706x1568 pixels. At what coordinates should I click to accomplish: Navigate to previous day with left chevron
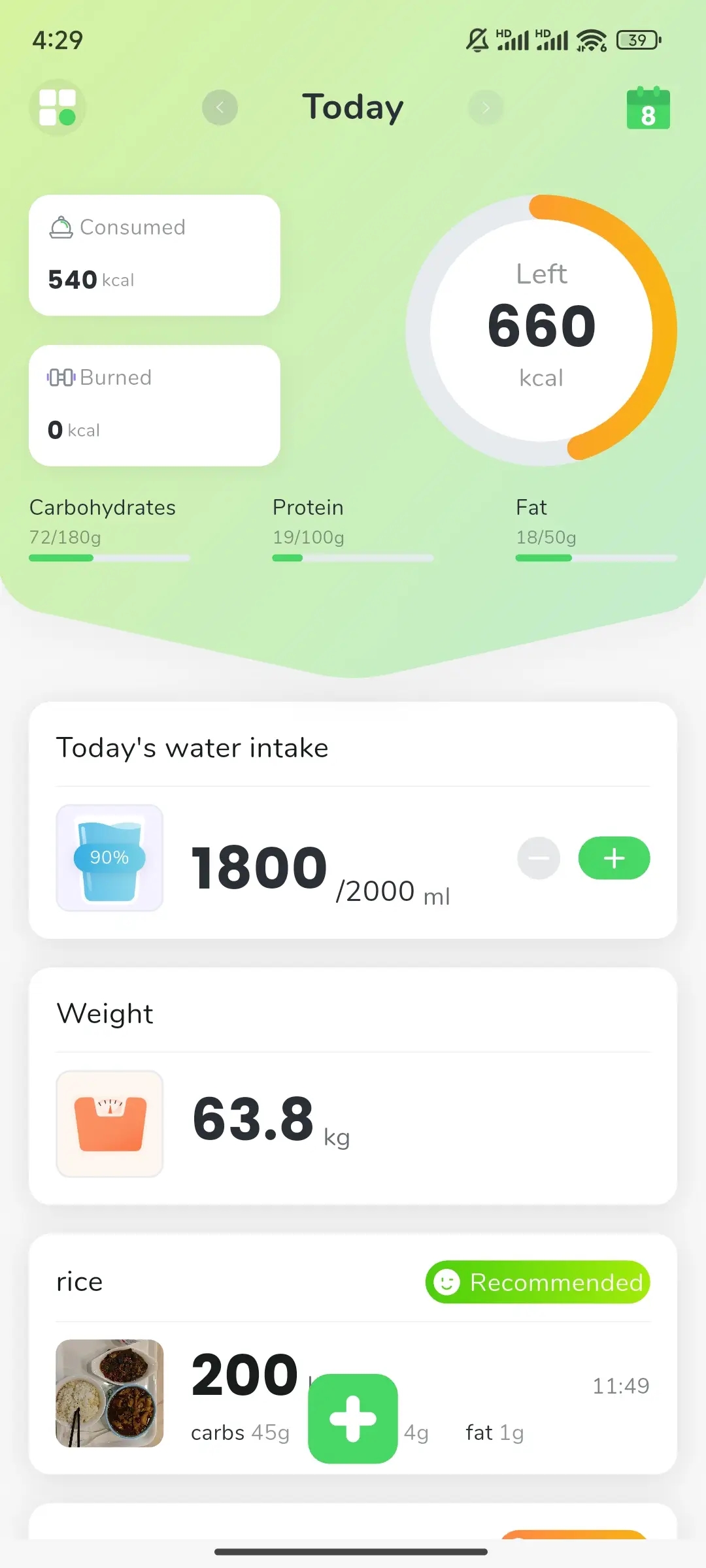pos(220,108)
